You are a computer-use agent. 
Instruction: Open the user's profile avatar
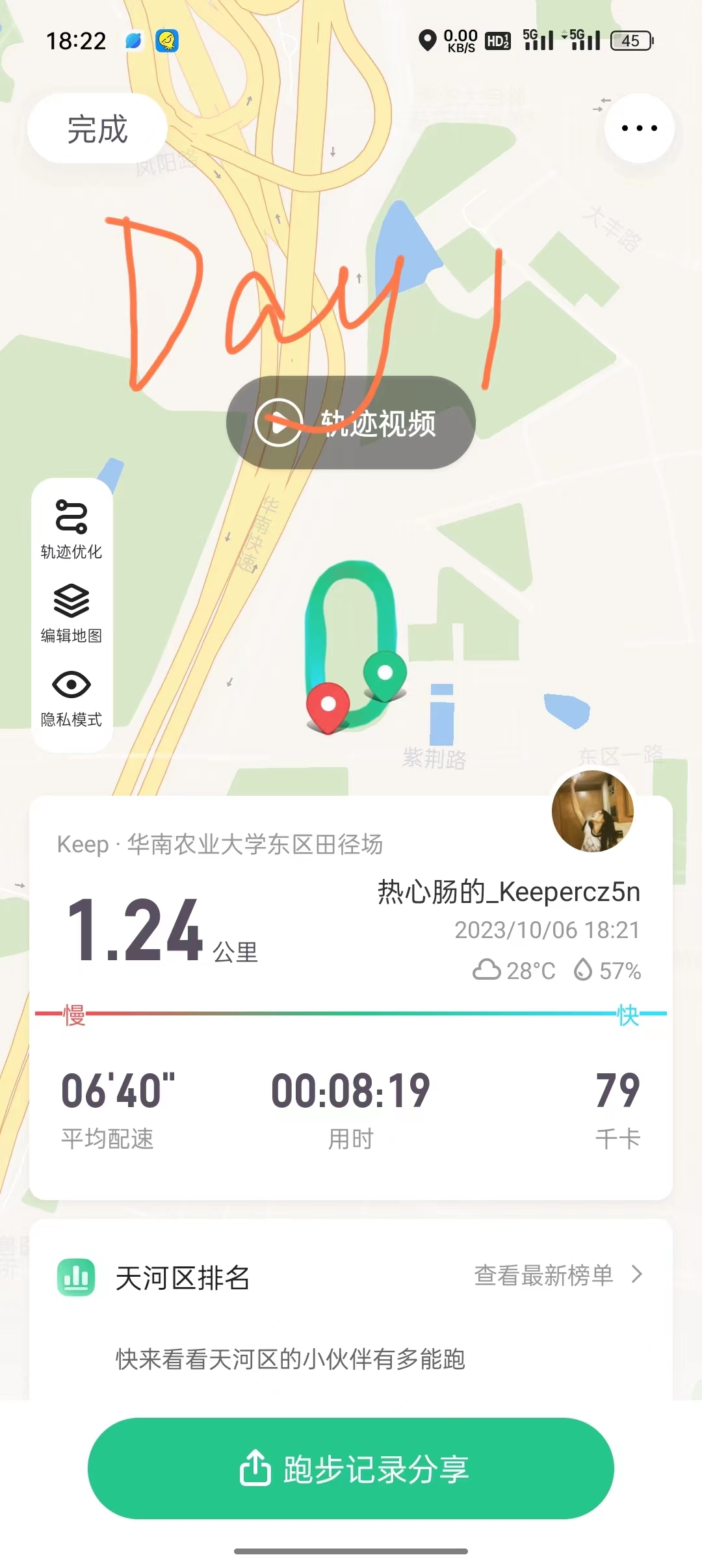[592, 811]
